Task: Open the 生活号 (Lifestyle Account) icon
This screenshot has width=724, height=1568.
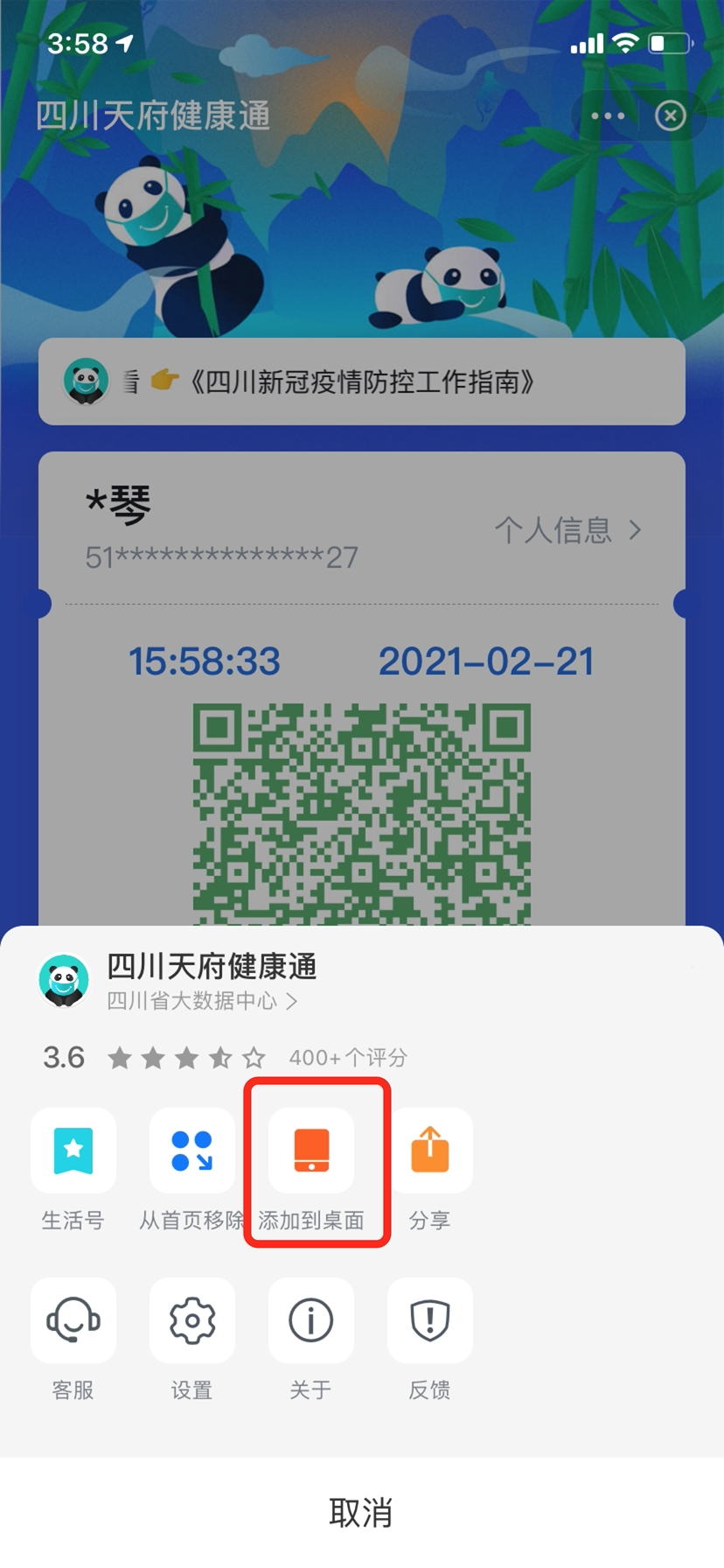Action: point(73,1151)
